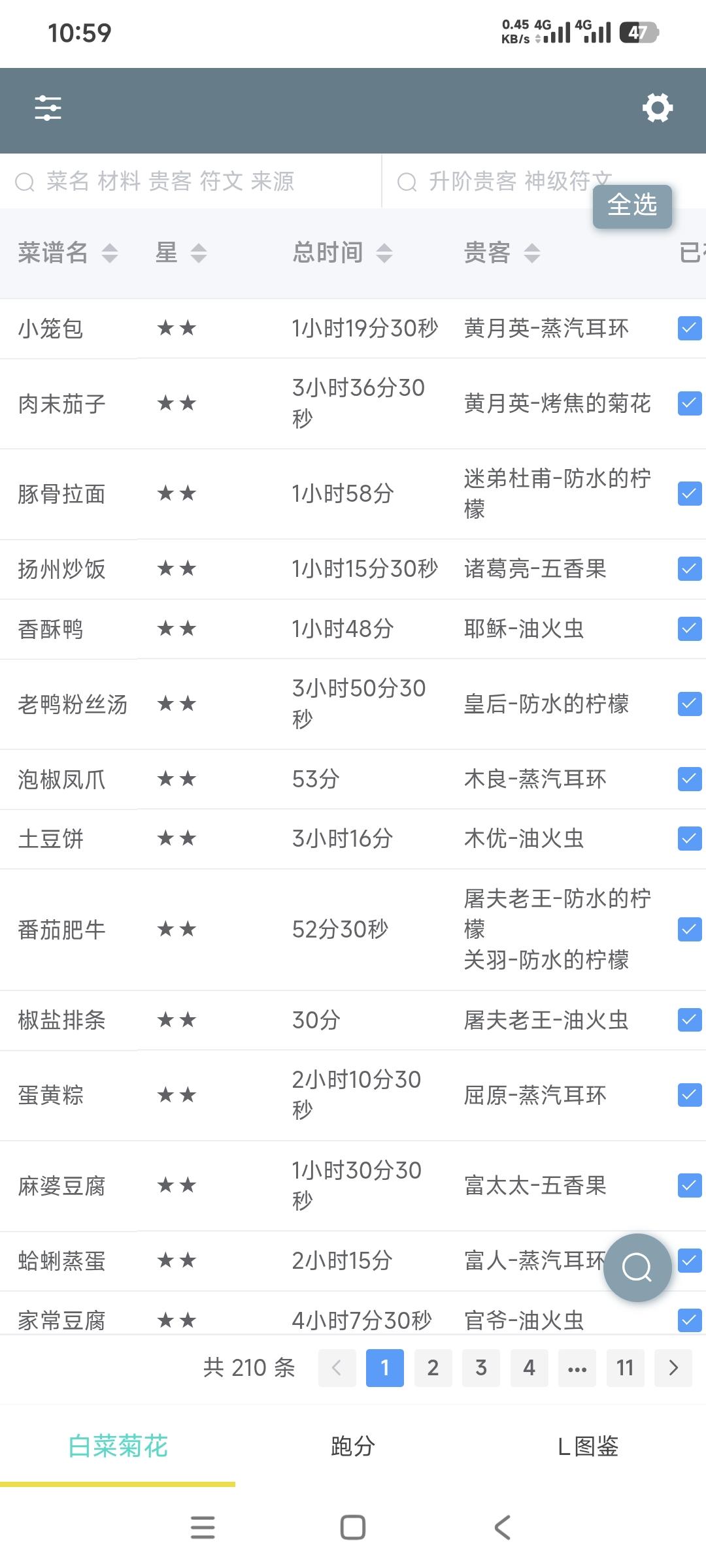Select all with the 全选 button
The image size is (706, 1568).
pos(632,206)
